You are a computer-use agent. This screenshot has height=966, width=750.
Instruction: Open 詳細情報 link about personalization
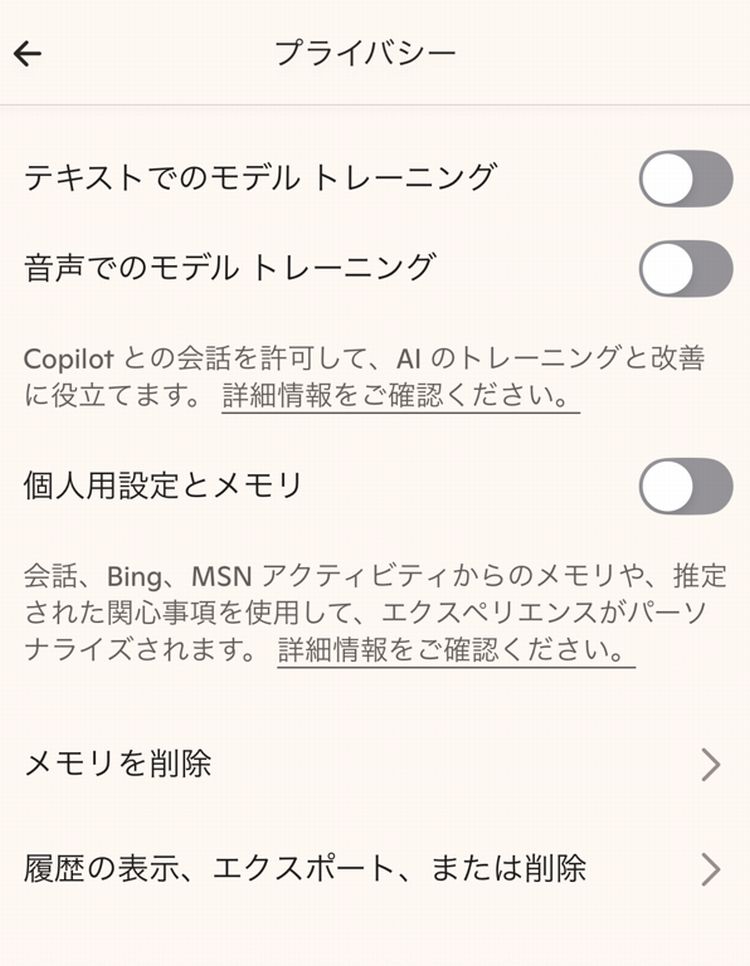[x=455, y=651]
